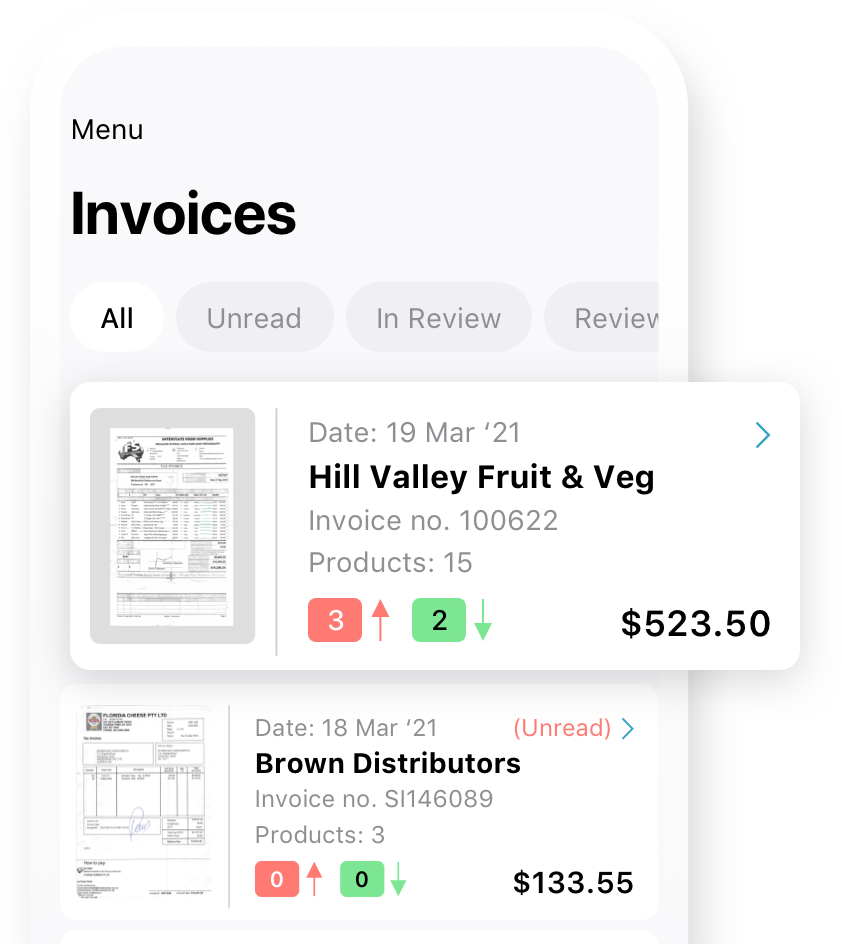Click the $523.50 total amount
This screenshot has width=842, height=944.
[695, 622]
